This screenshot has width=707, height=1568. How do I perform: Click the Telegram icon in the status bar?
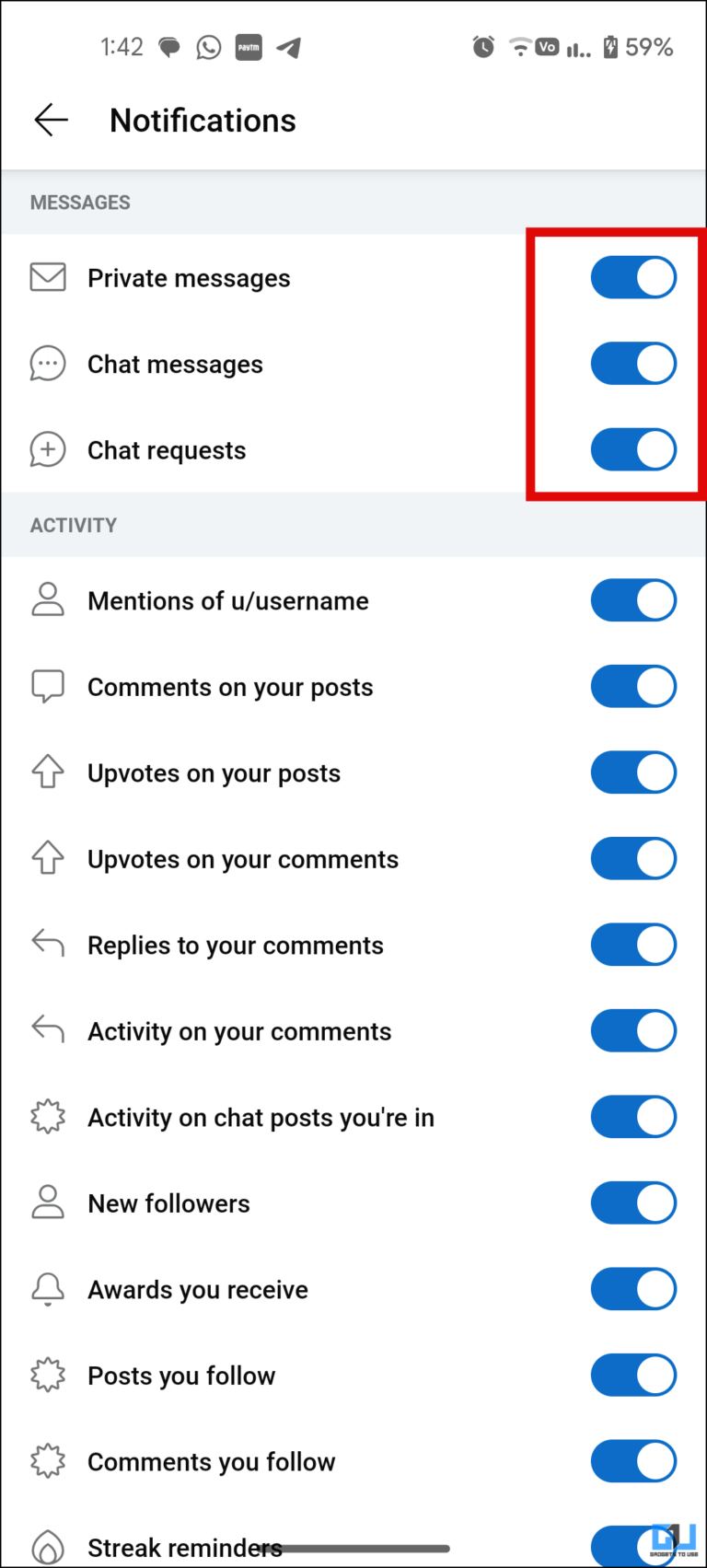point(288,47)
